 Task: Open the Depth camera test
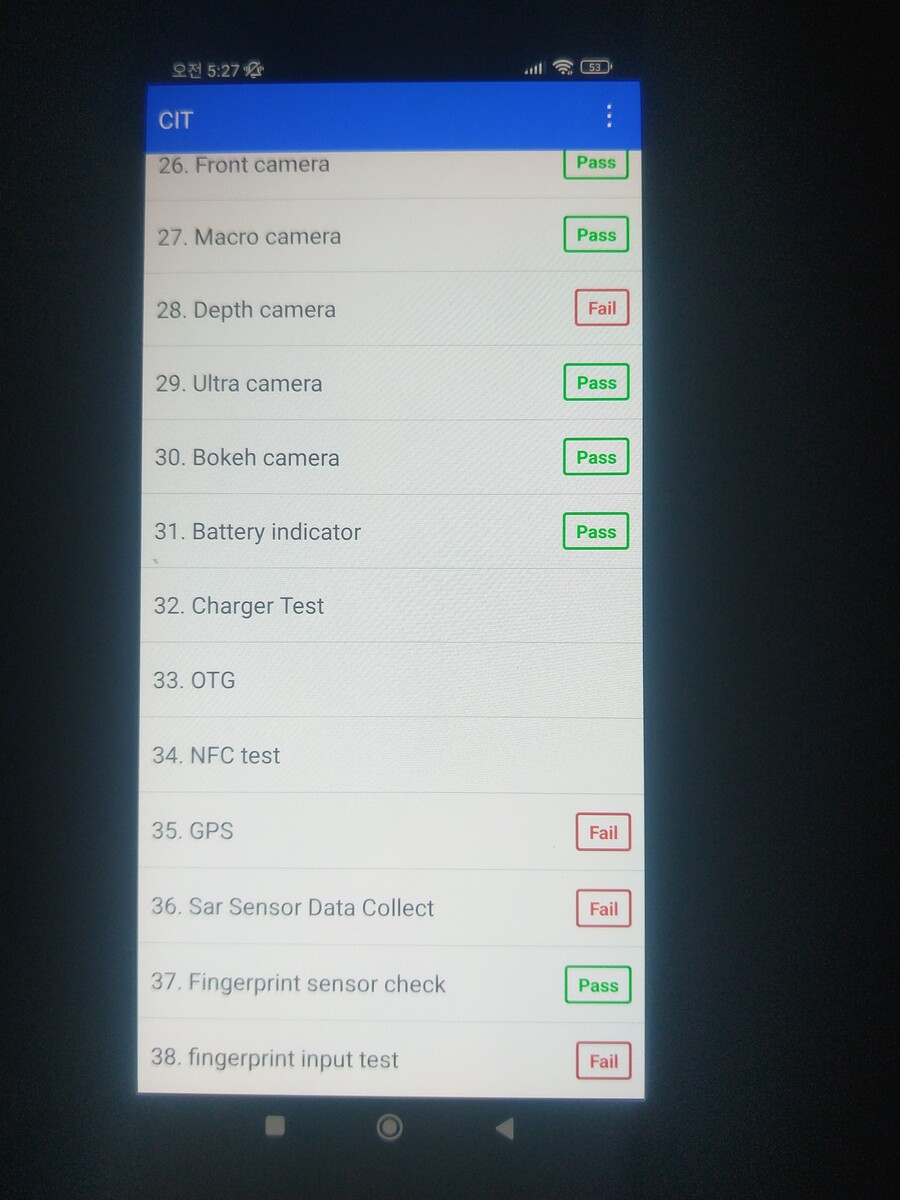pos(264,310)
